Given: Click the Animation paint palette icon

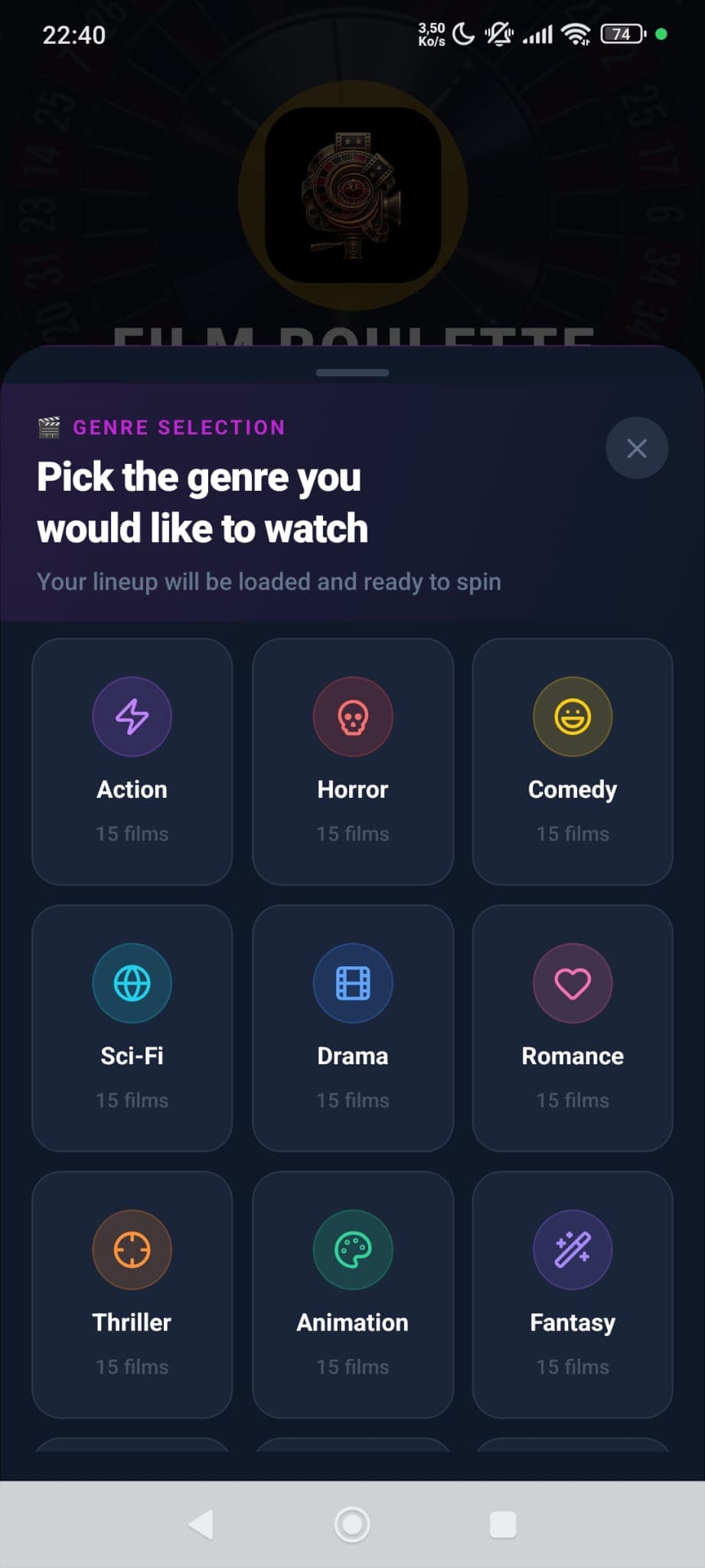Looking at the screenshot, I should (352, 1249).
